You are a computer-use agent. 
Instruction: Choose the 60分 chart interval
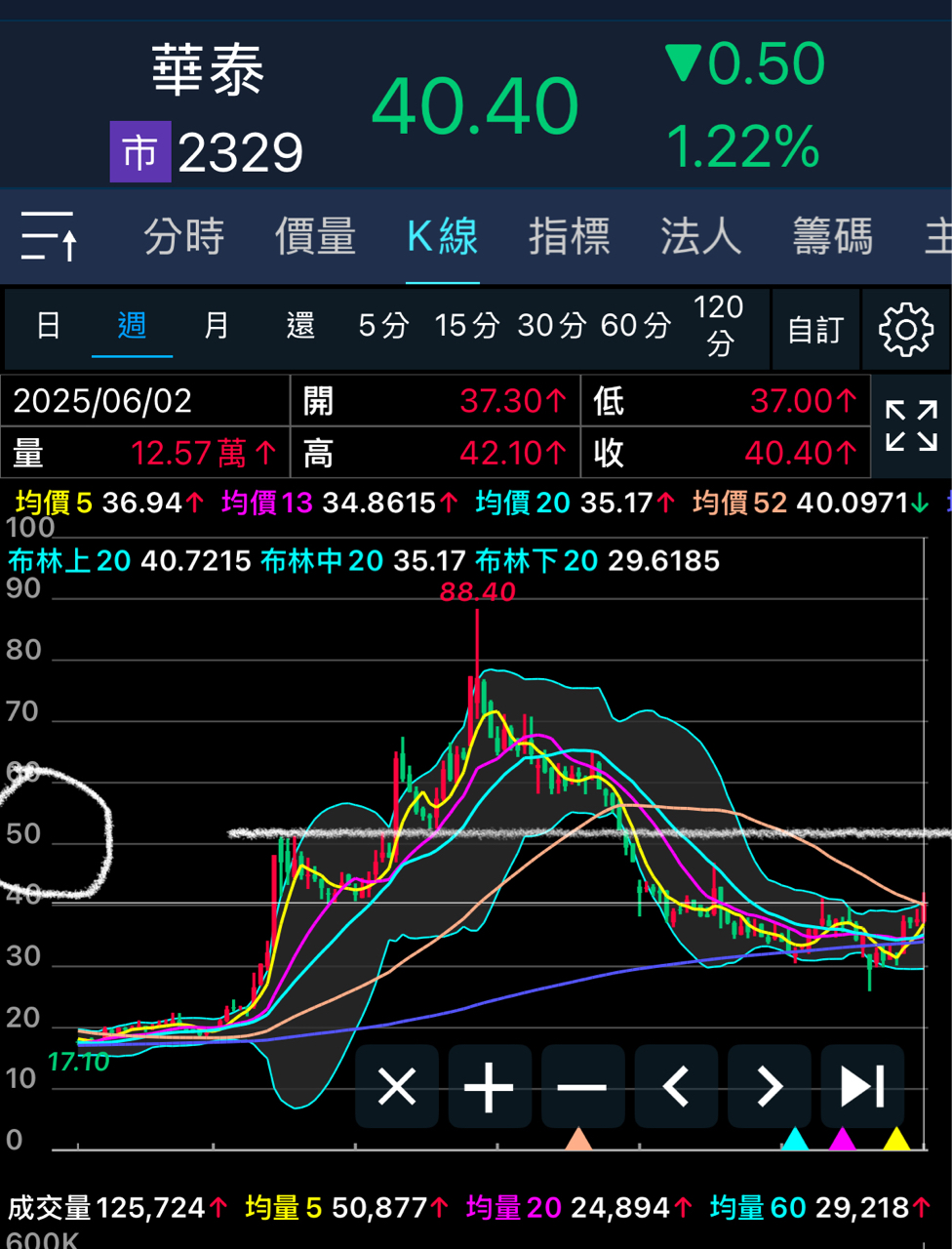[636, 326]
